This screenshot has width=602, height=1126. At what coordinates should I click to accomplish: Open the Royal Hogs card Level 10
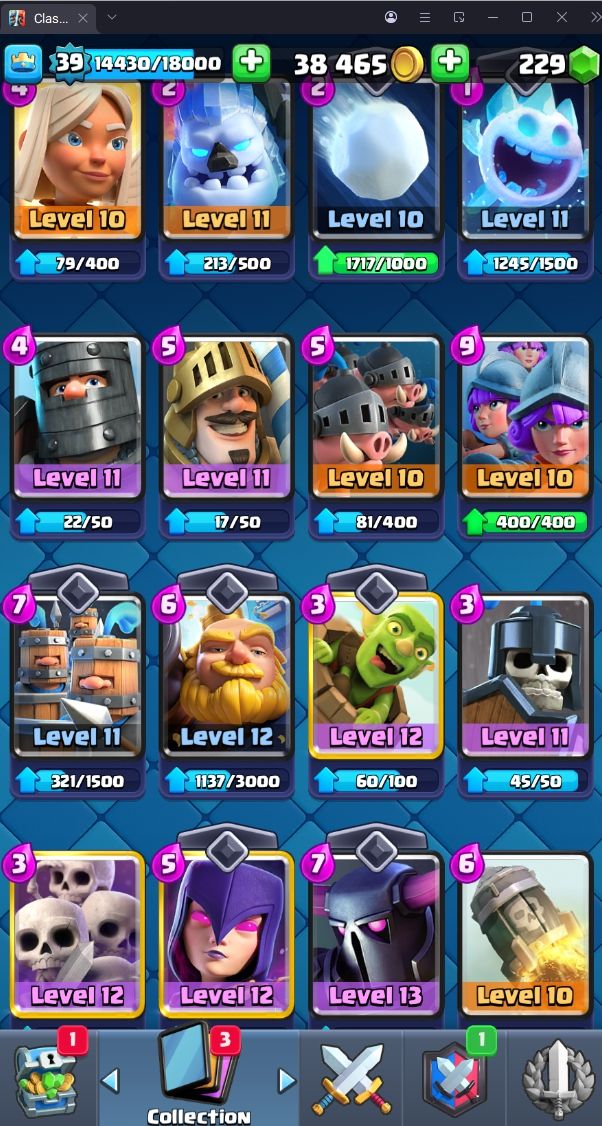click(376, 418)
